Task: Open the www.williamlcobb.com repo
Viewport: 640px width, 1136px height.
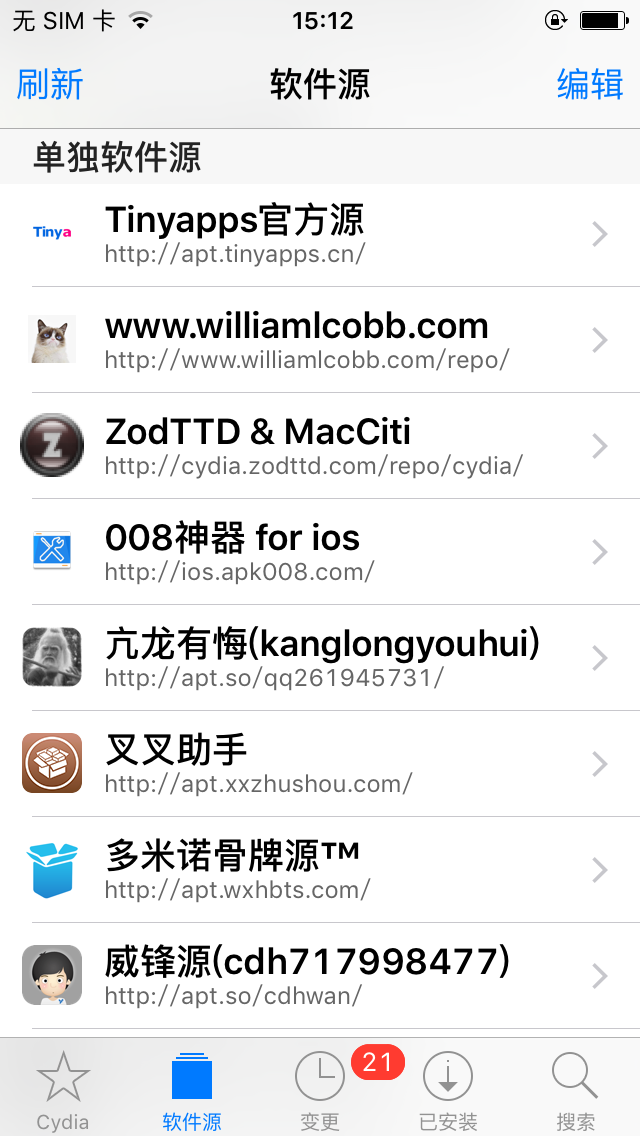Action: tap(320, 340)
